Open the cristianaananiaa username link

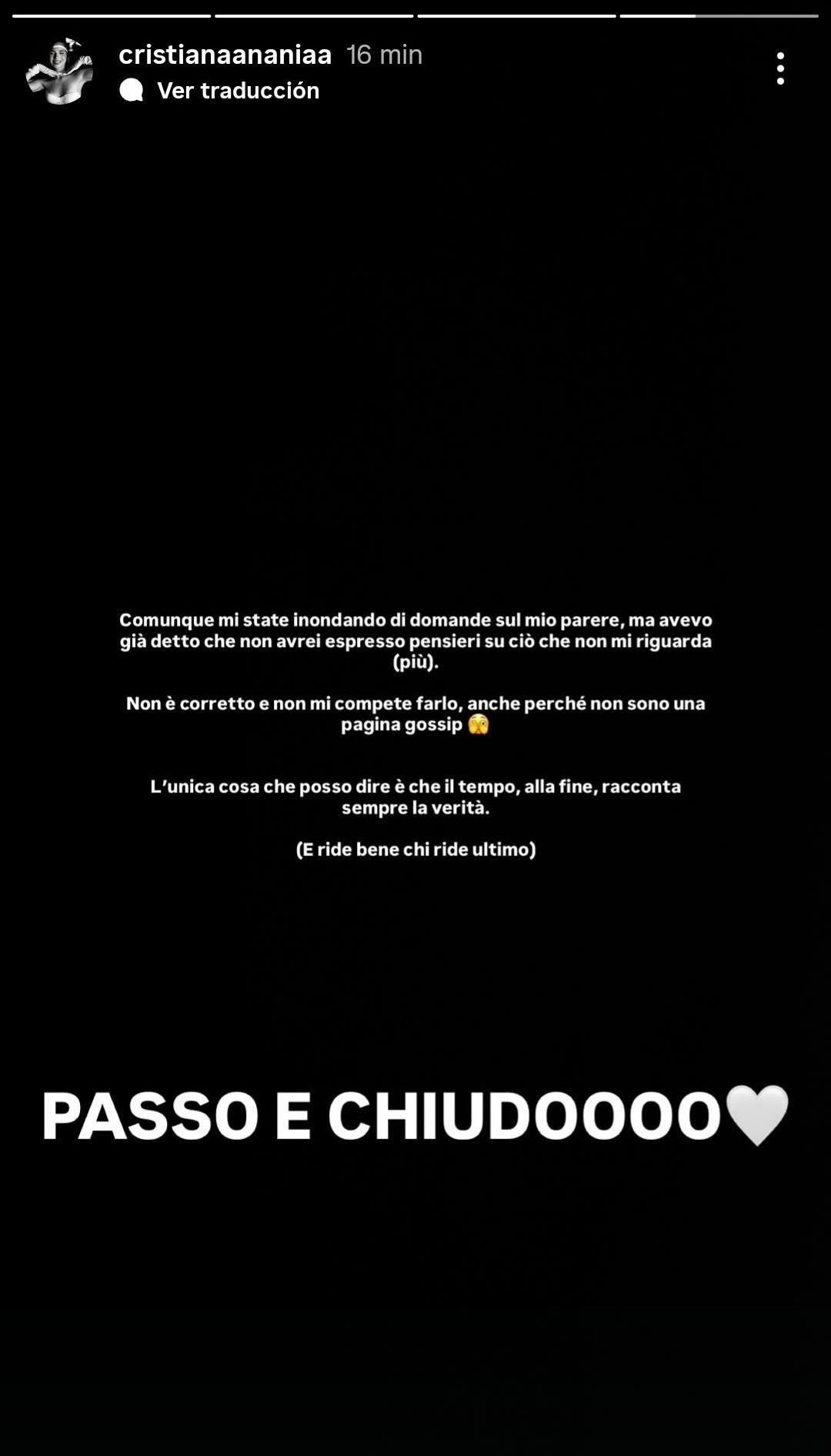tap(225, 55)
